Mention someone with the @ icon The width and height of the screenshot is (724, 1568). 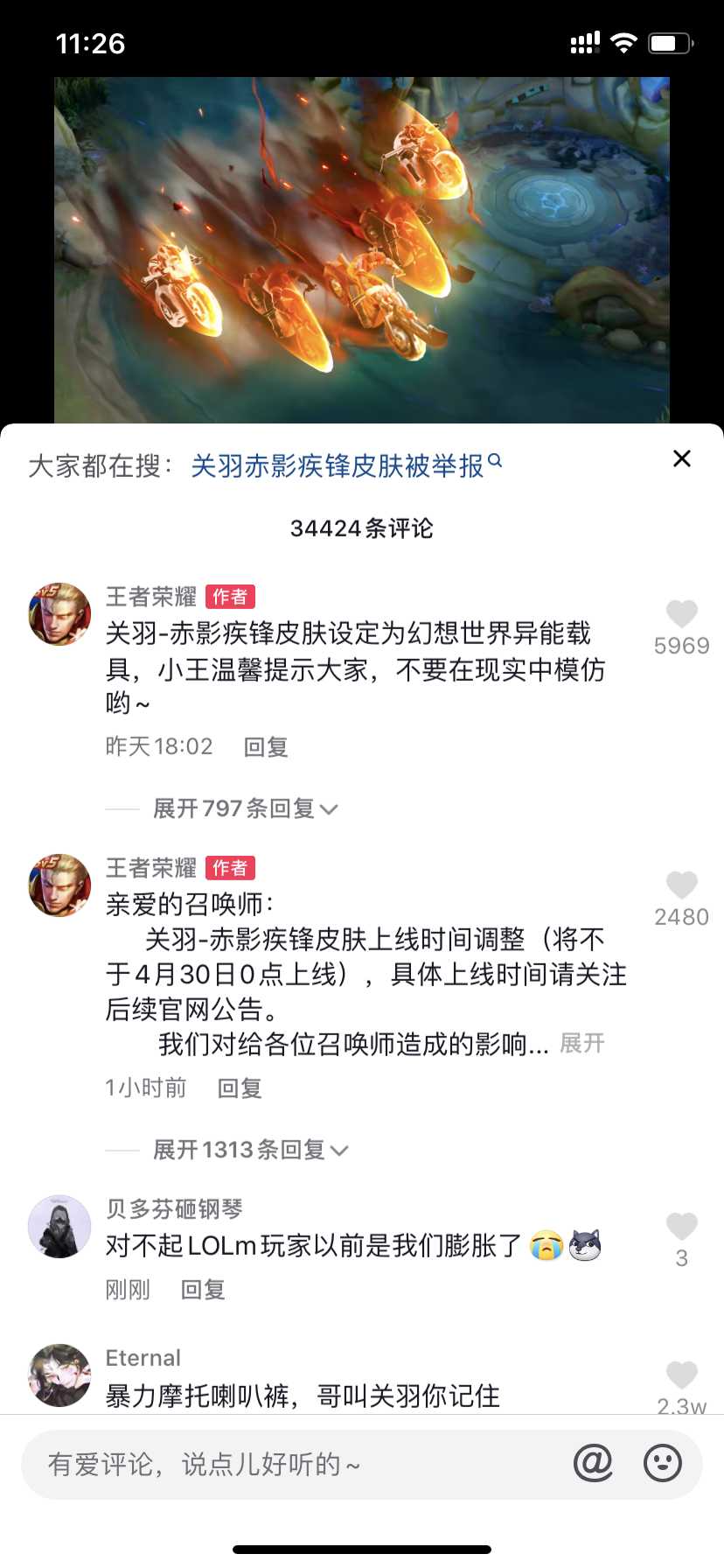coord(593,1463)
